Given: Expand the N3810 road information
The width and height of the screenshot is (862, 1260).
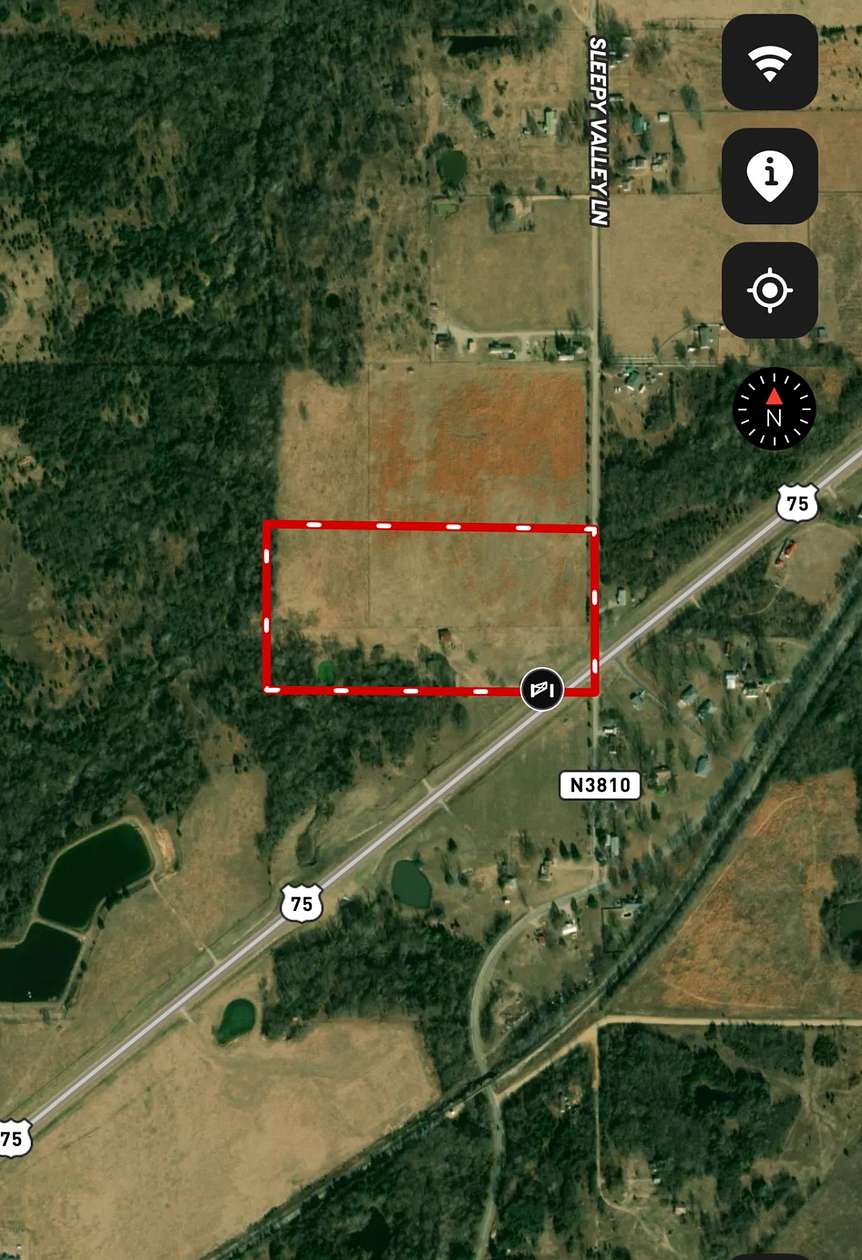Looking at the screenshot, I should (x=597, y=786).
